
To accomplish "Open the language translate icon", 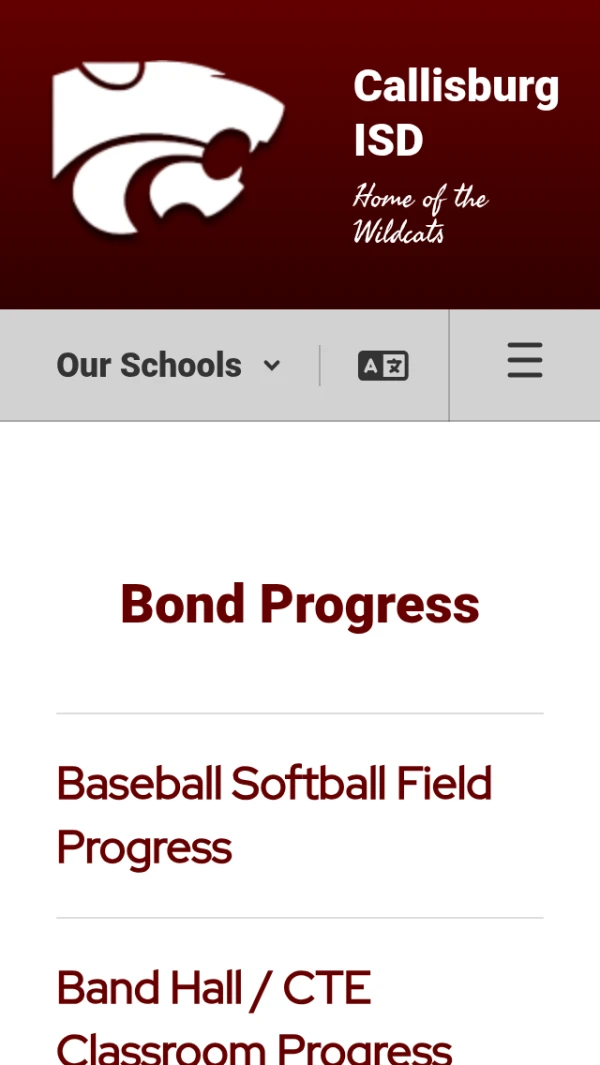I will tap(383, 365).
